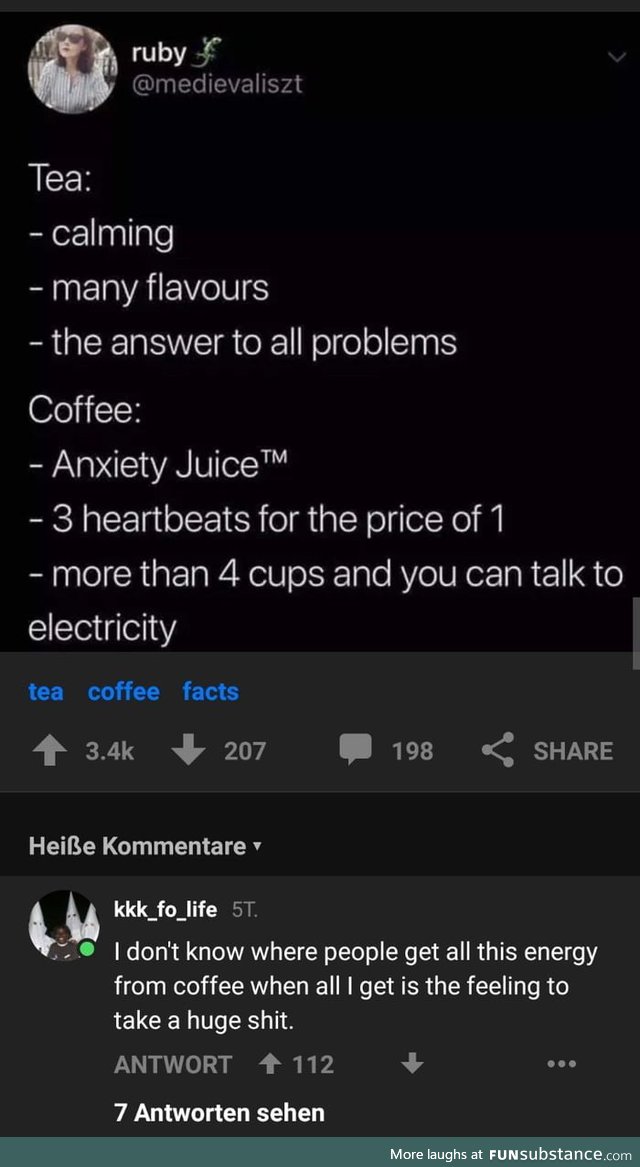
Task: Open the 'facts' tag
Action: coord(210,691)
